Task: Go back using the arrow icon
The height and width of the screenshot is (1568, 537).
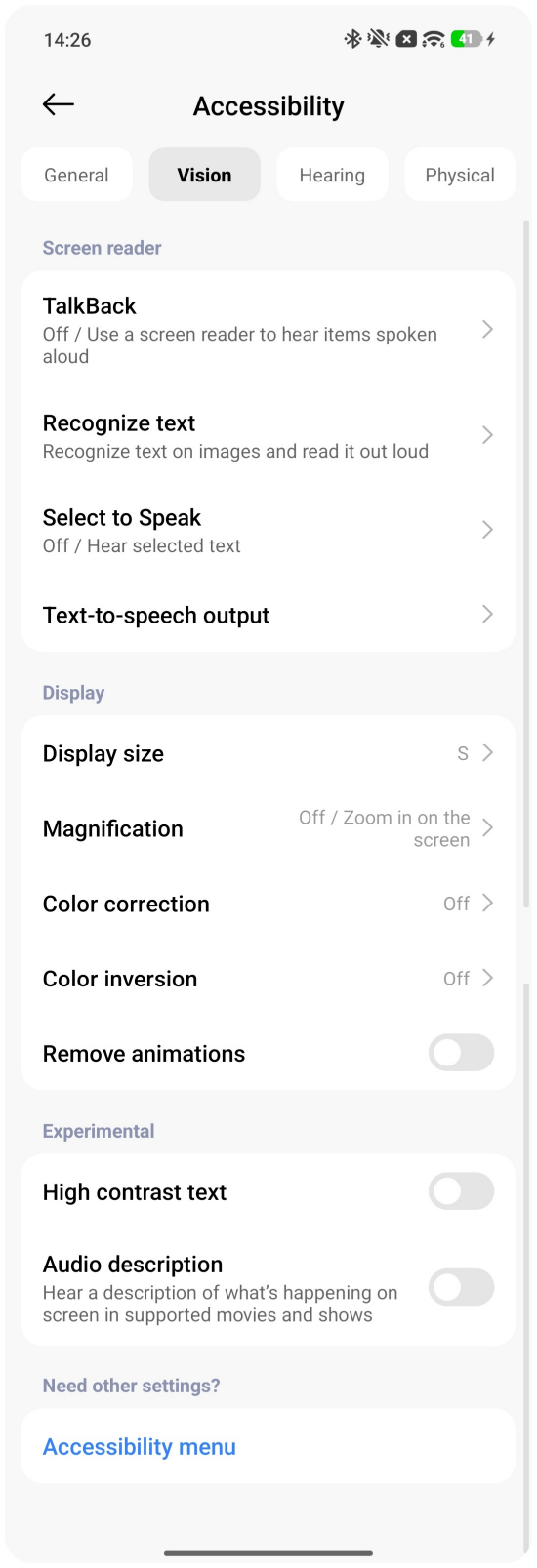Action: (x=59, y=104)
